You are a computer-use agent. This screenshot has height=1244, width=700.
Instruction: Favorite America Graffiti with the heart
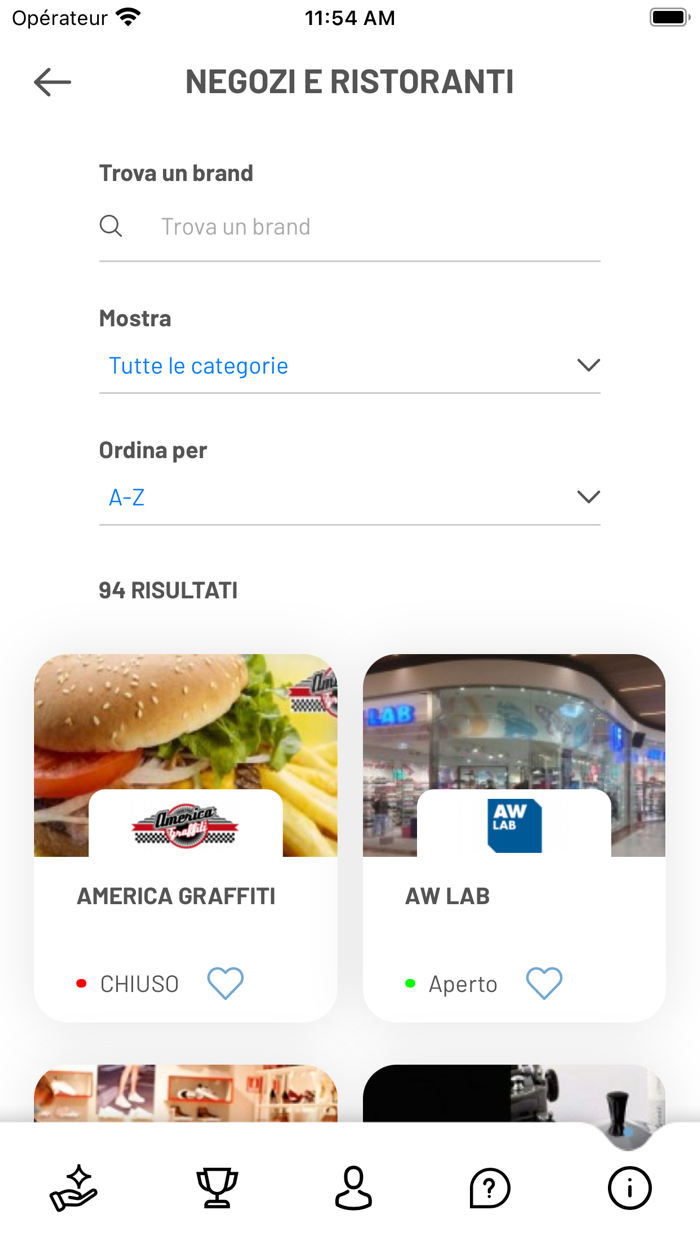(225, 983)
